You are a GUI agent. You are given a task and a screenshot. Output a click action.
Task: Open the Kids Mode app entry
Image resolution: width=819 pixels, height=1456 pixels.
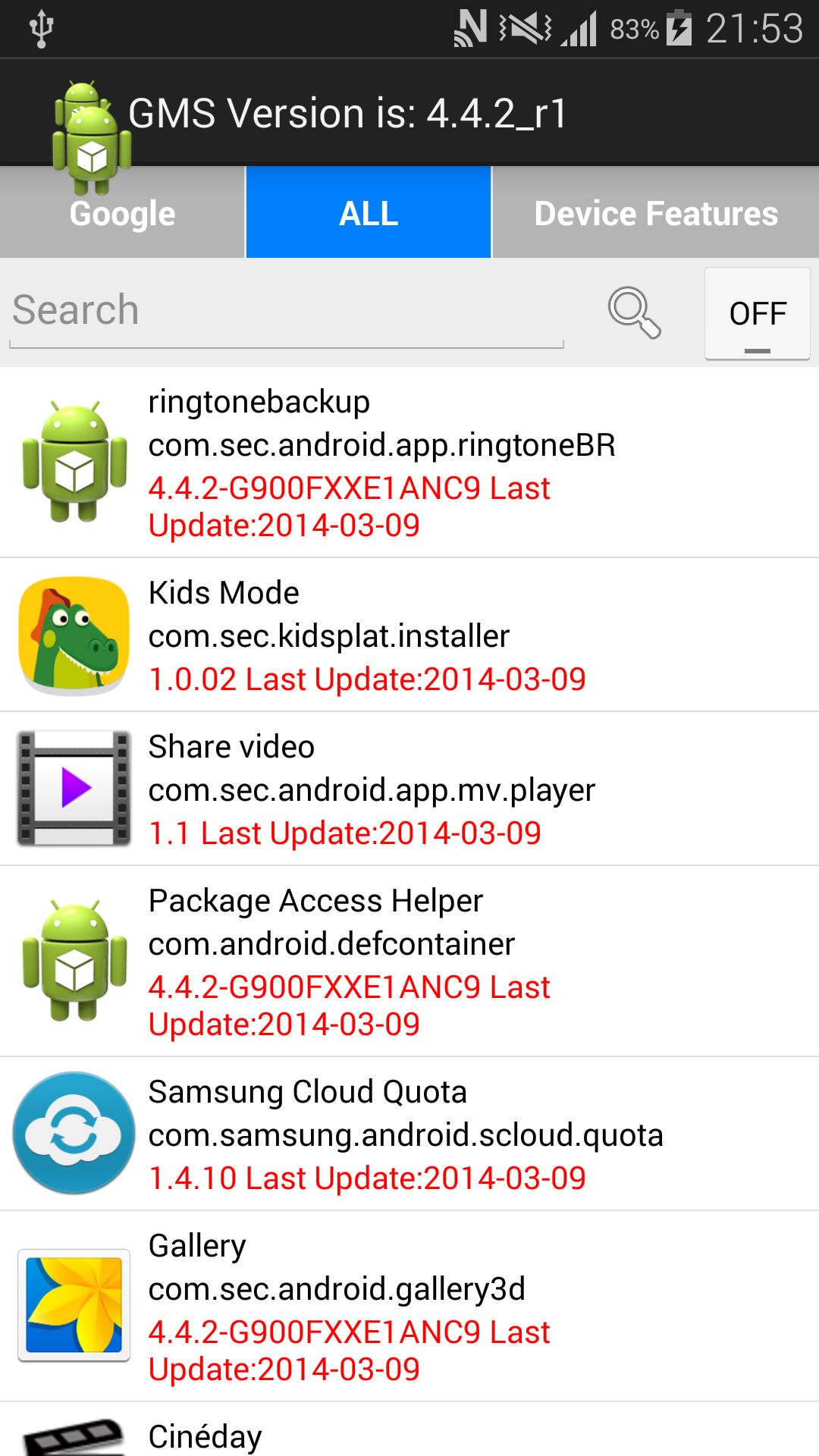click(409, 635)
